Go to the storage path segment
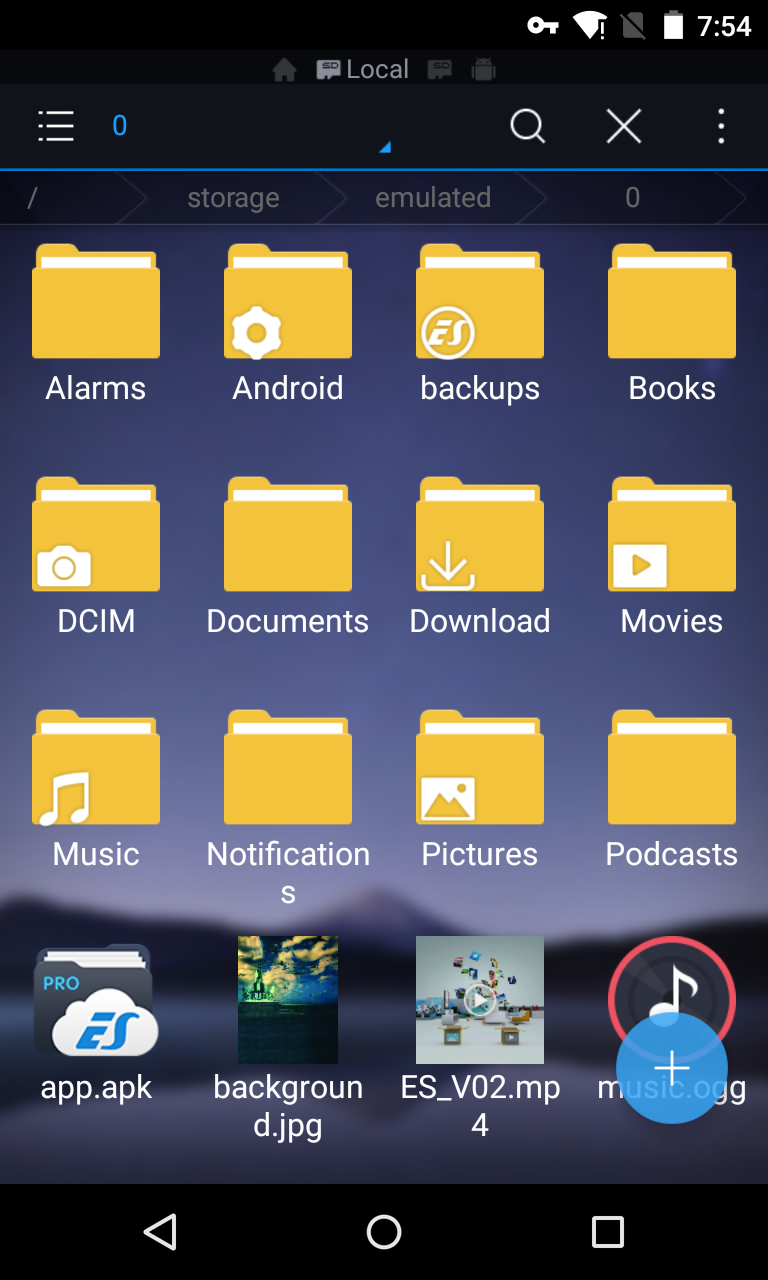 233,198
